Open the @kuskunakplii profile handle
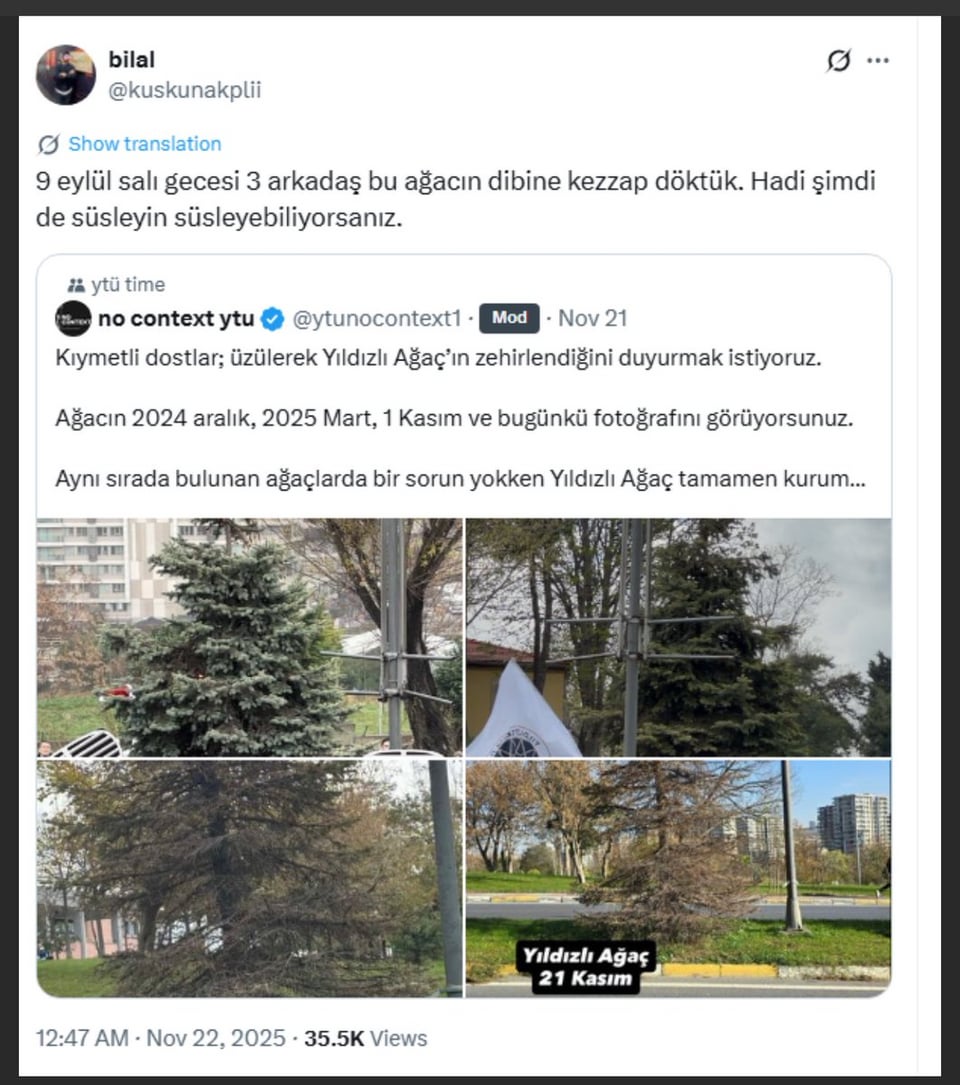The height and width of the screenshot is (1085, 960). (185, 90)
